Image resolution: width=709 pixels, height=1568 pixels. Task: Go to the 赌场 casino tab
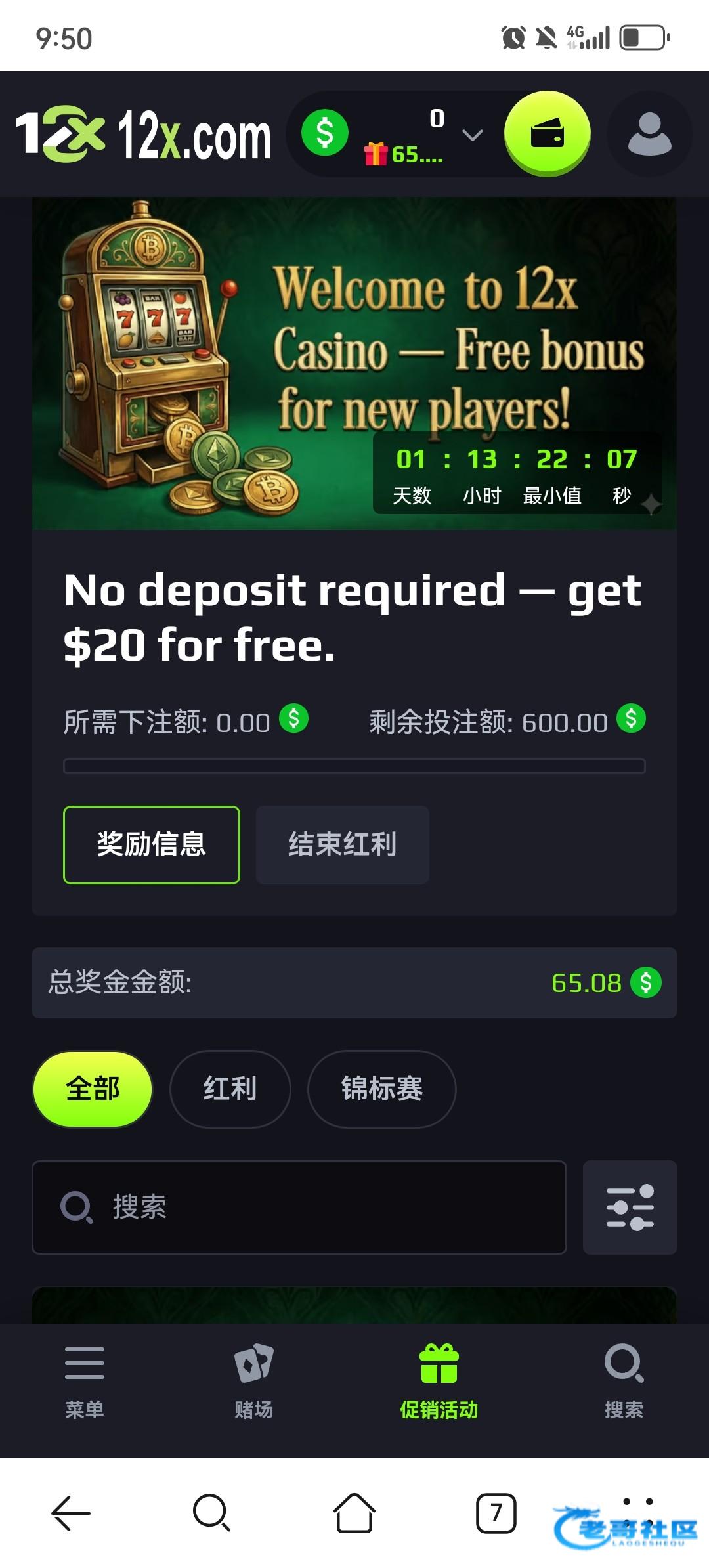point(254,1379)
